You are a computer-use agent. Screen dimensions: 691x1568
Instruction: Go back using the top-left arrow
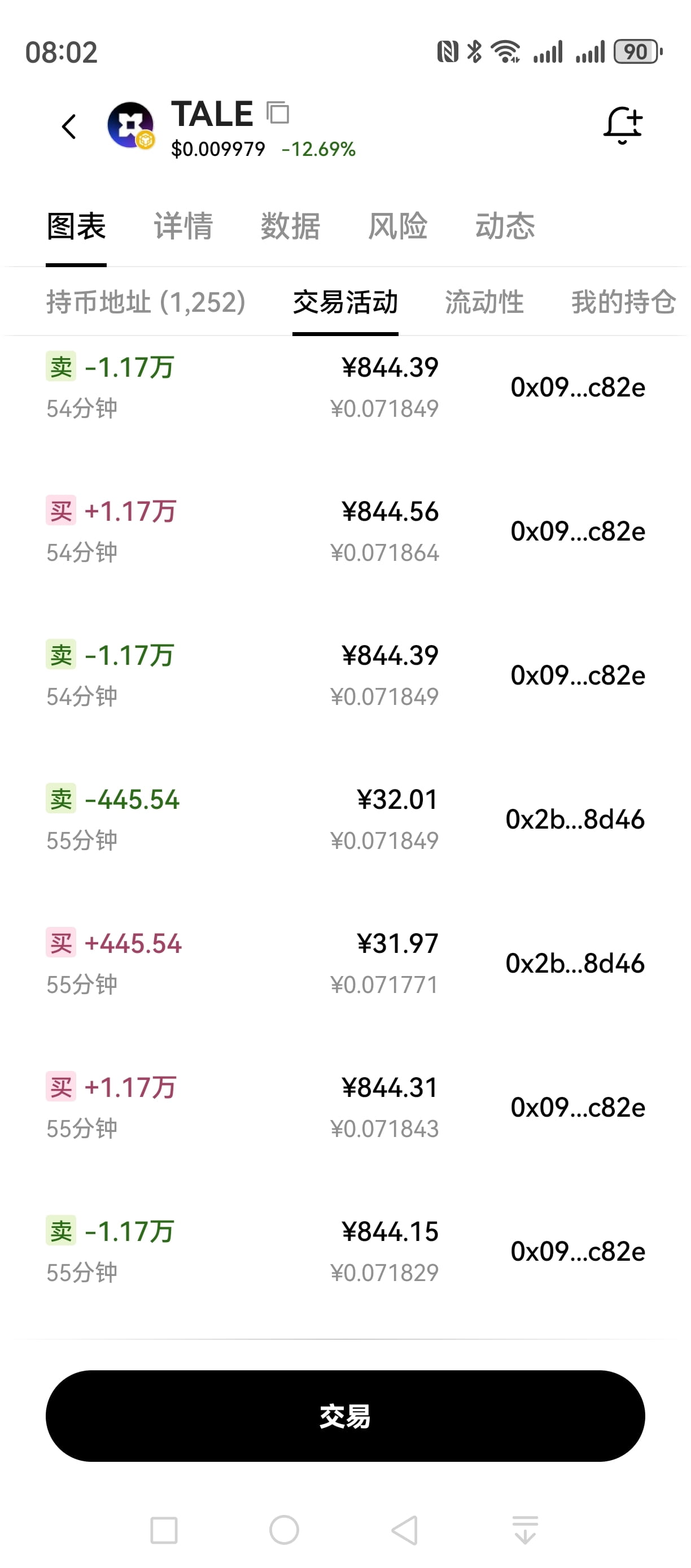tap(69, 127)
